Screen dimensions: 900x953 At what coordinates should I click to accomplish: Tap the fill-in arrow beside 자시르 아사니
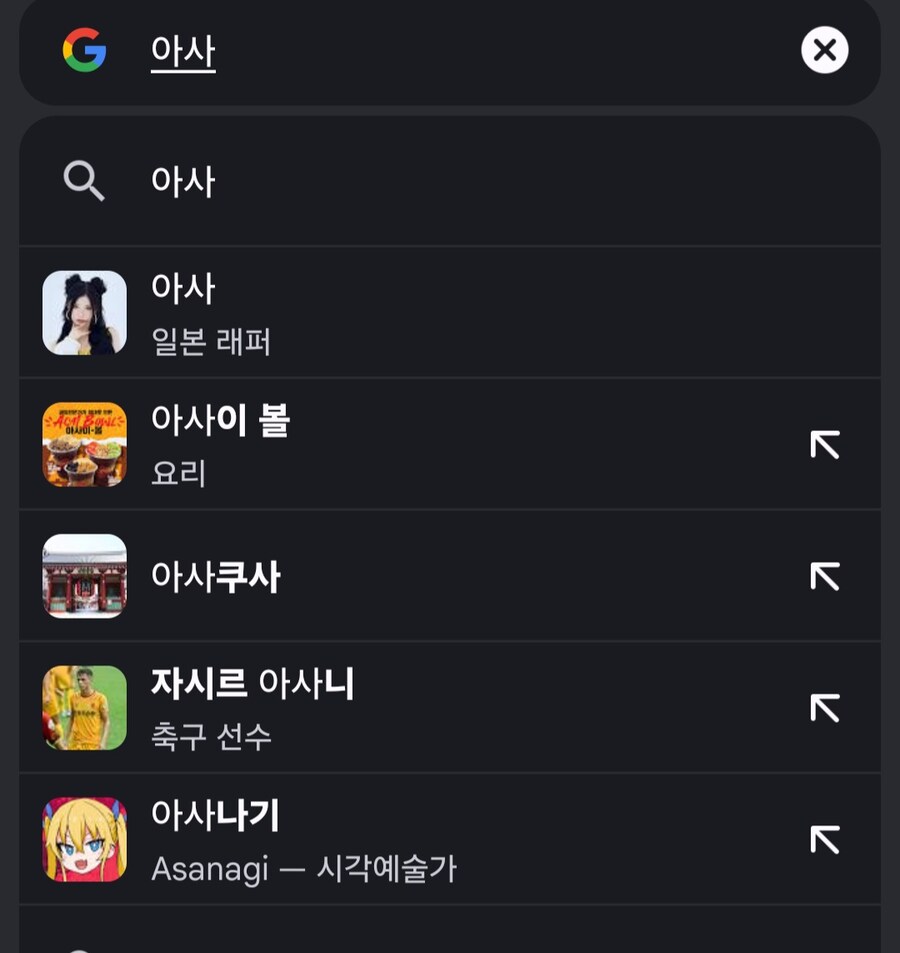(x=824, y=708)
